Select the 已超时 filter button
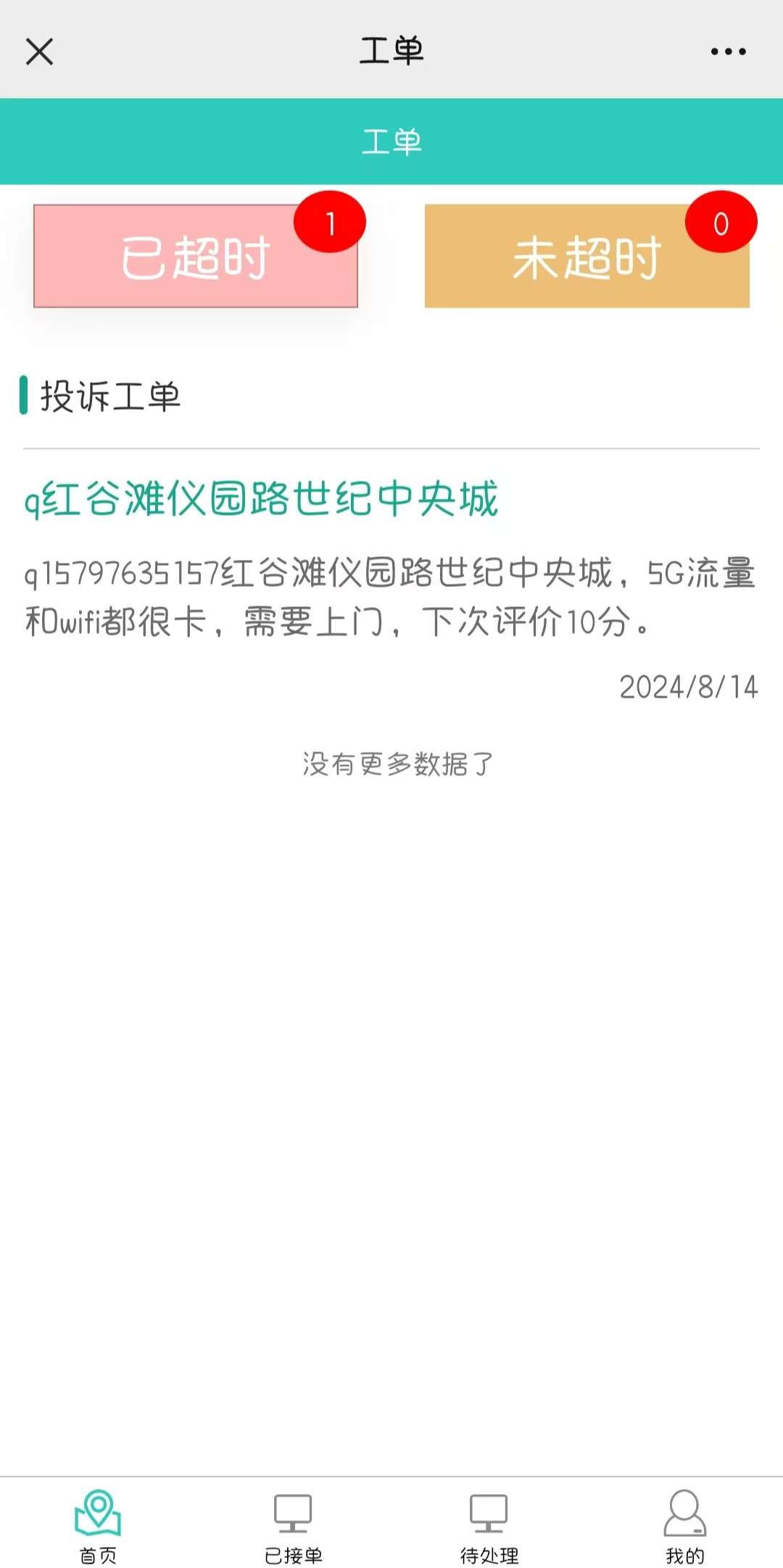 [x=196, y=256]
